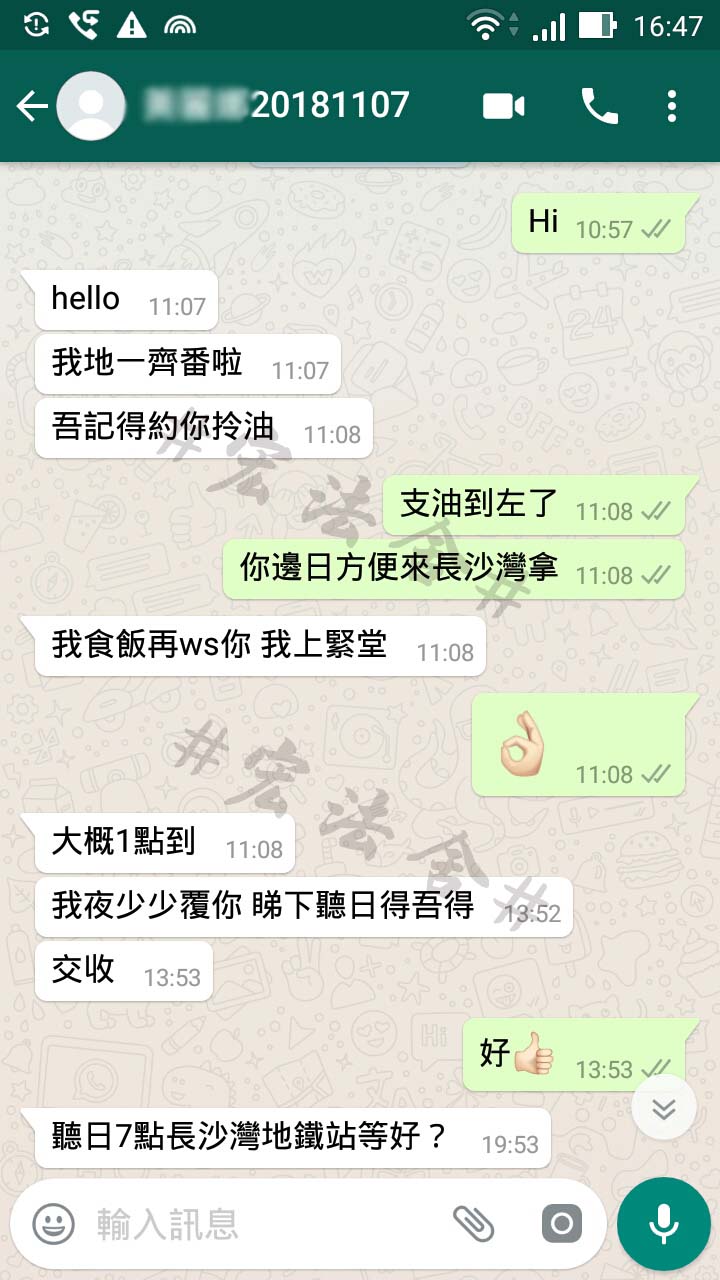Start a video call
Screen dimensions: 720x1280
[x=504, y=106]
